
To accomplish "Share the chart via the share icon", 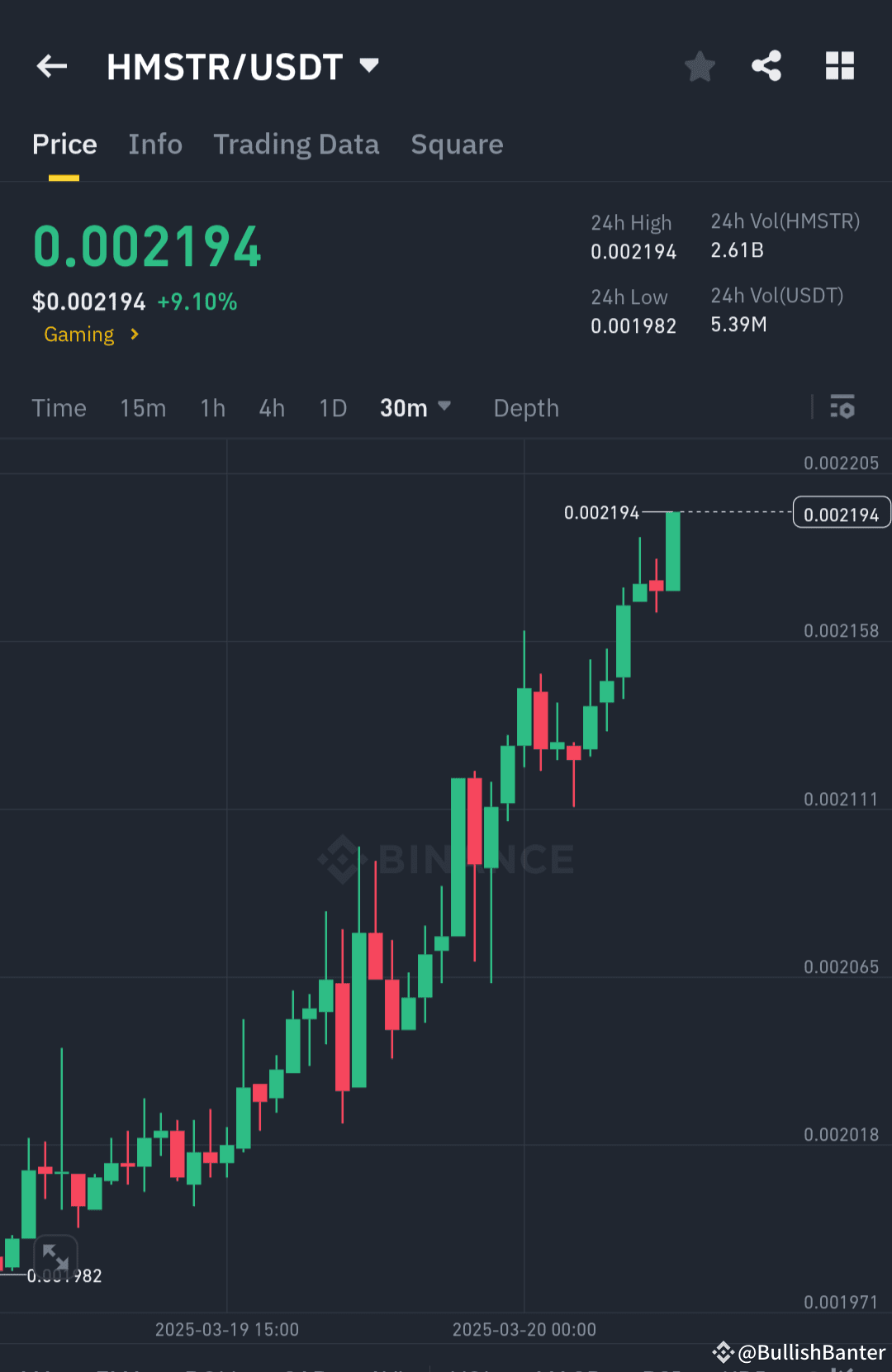I will [x=766, y=66].
